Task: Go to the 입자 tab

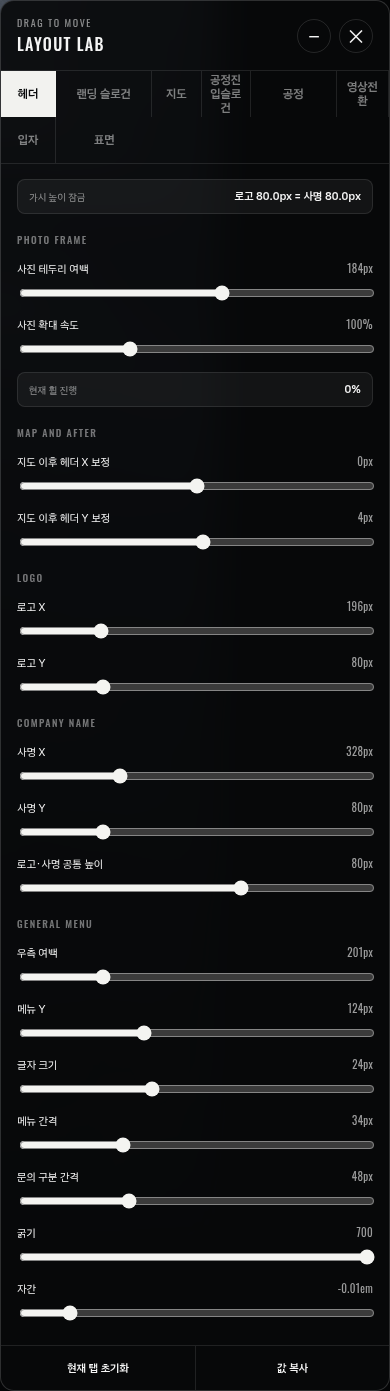Action: (x=28, y=140)
